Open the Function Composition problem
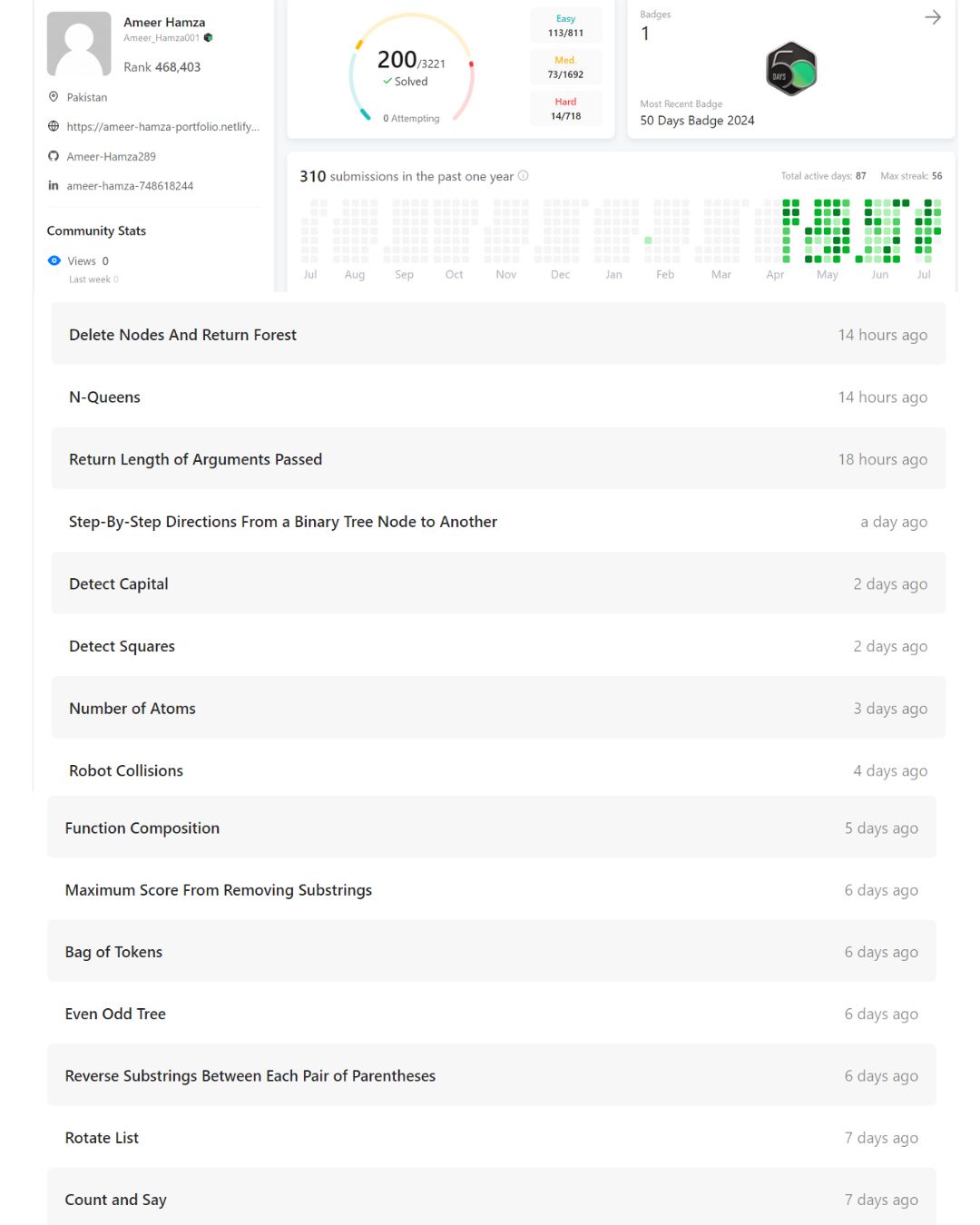The height and width of the screenshot is (1225, 980). (142, 828)
